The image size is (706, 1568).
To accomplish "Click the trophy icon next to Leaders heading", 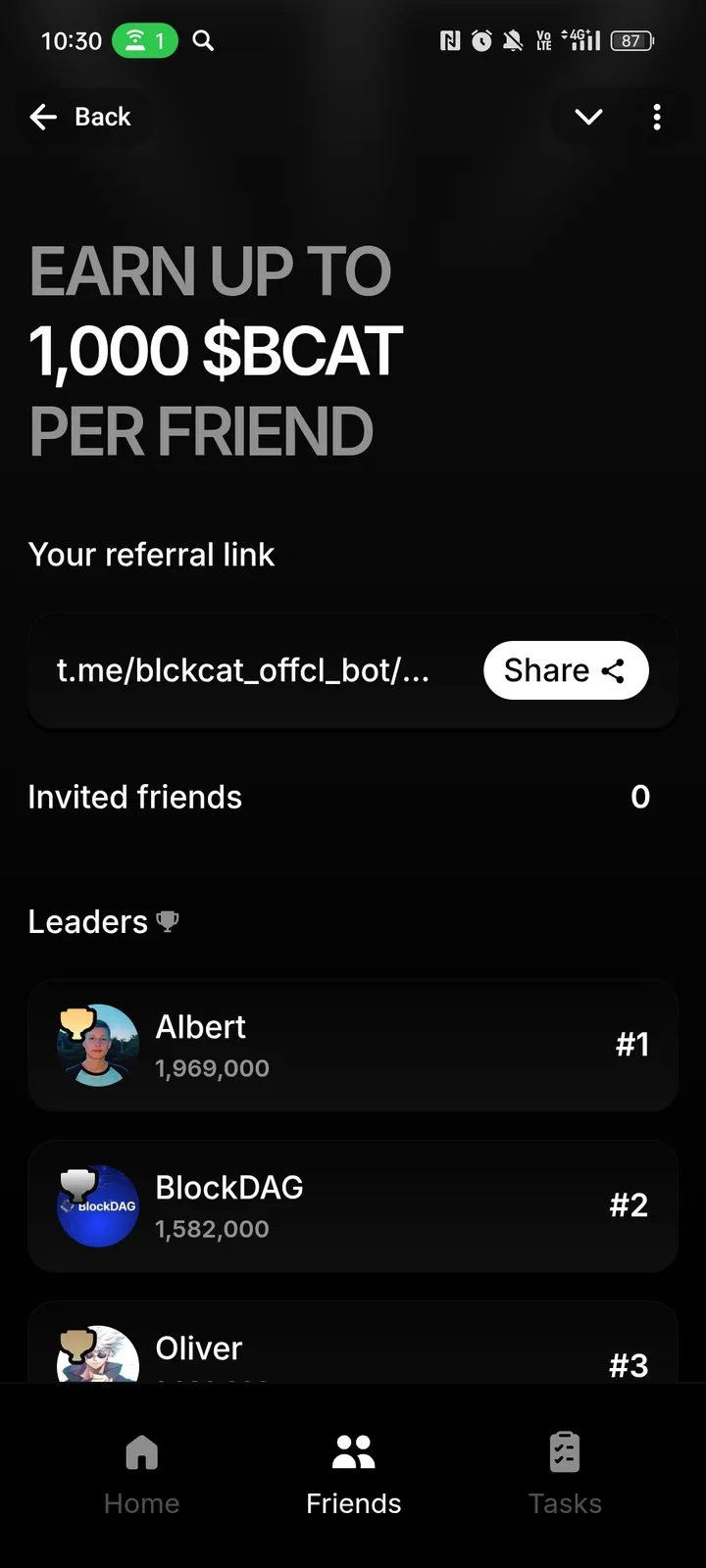I will [167, 921].
